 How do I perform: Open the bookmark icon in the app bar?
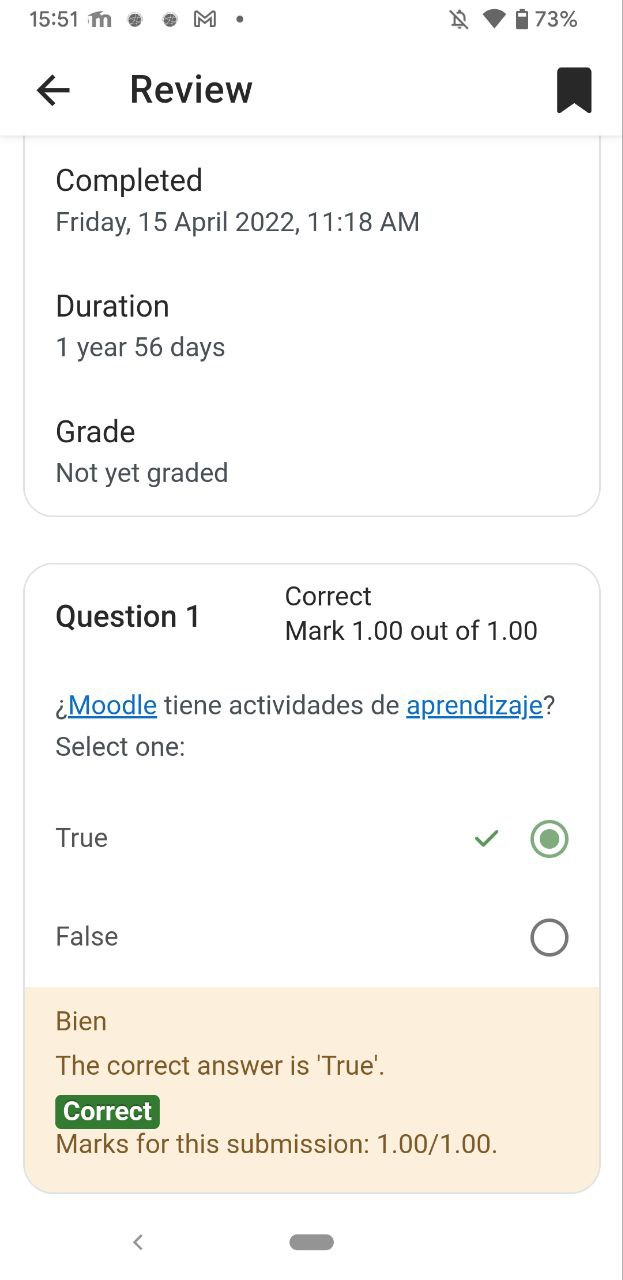[574, 90]
